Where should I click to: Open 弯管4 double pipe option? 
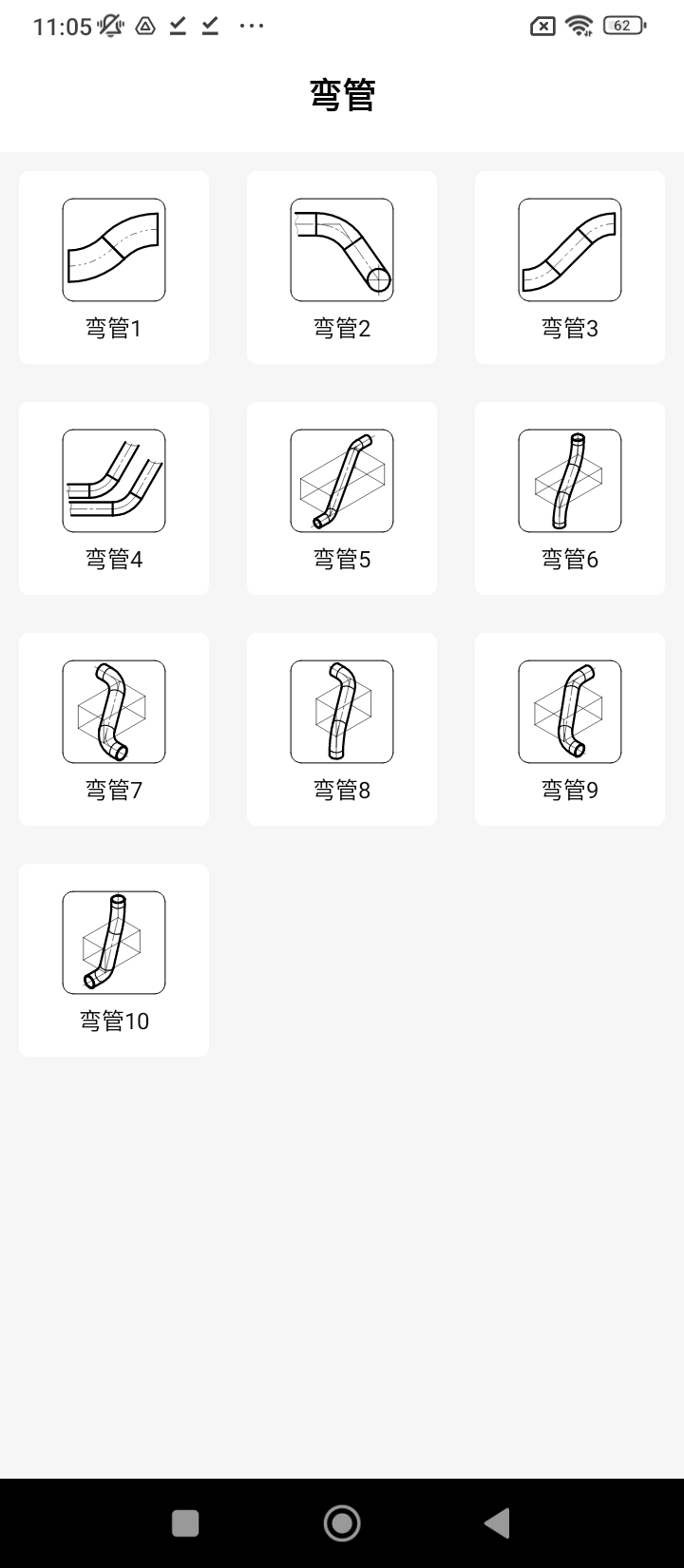click(114, 498)
